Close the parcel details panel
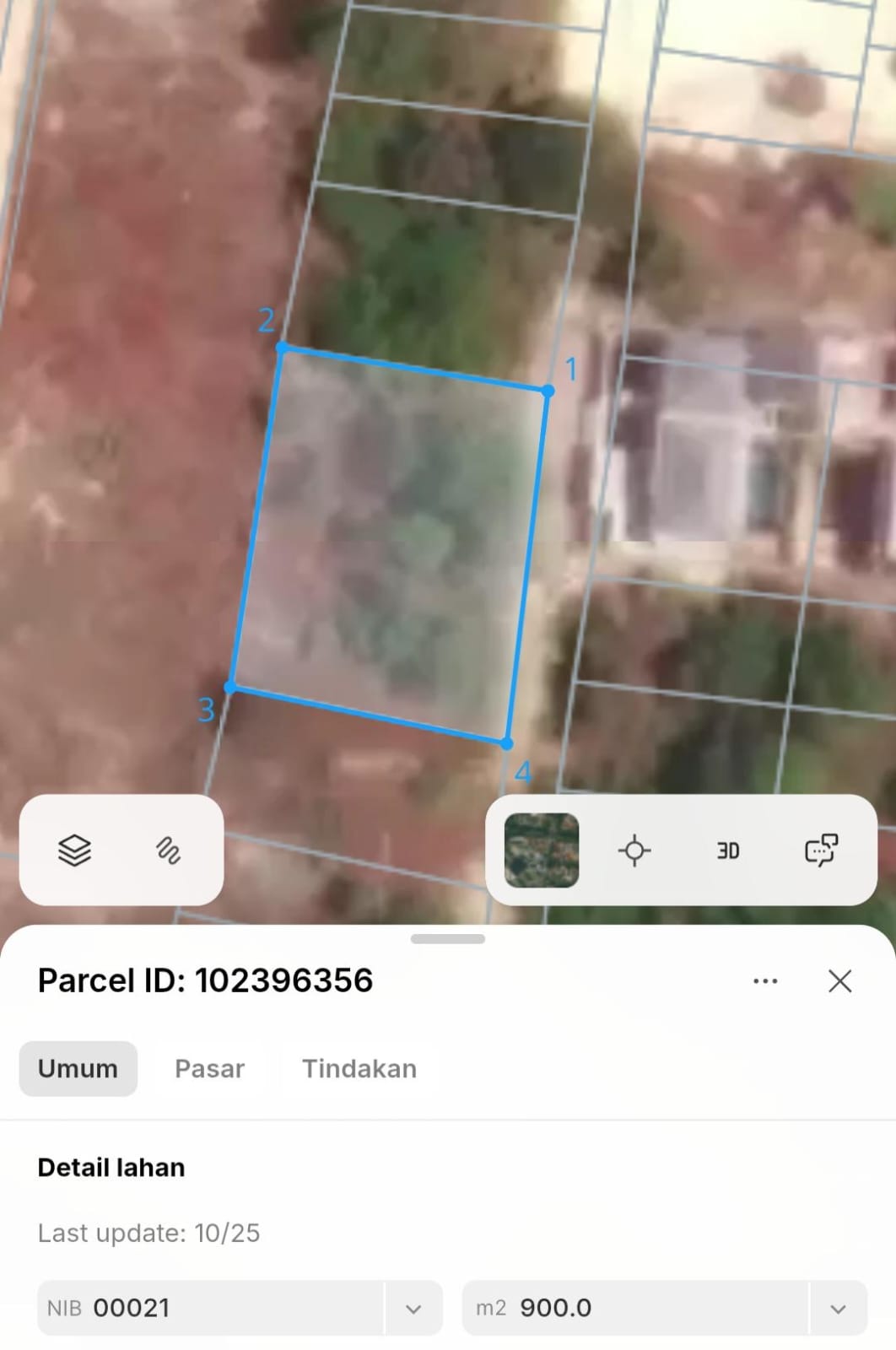The height and width of the screenshot is (1350, 896). [840, 981]
